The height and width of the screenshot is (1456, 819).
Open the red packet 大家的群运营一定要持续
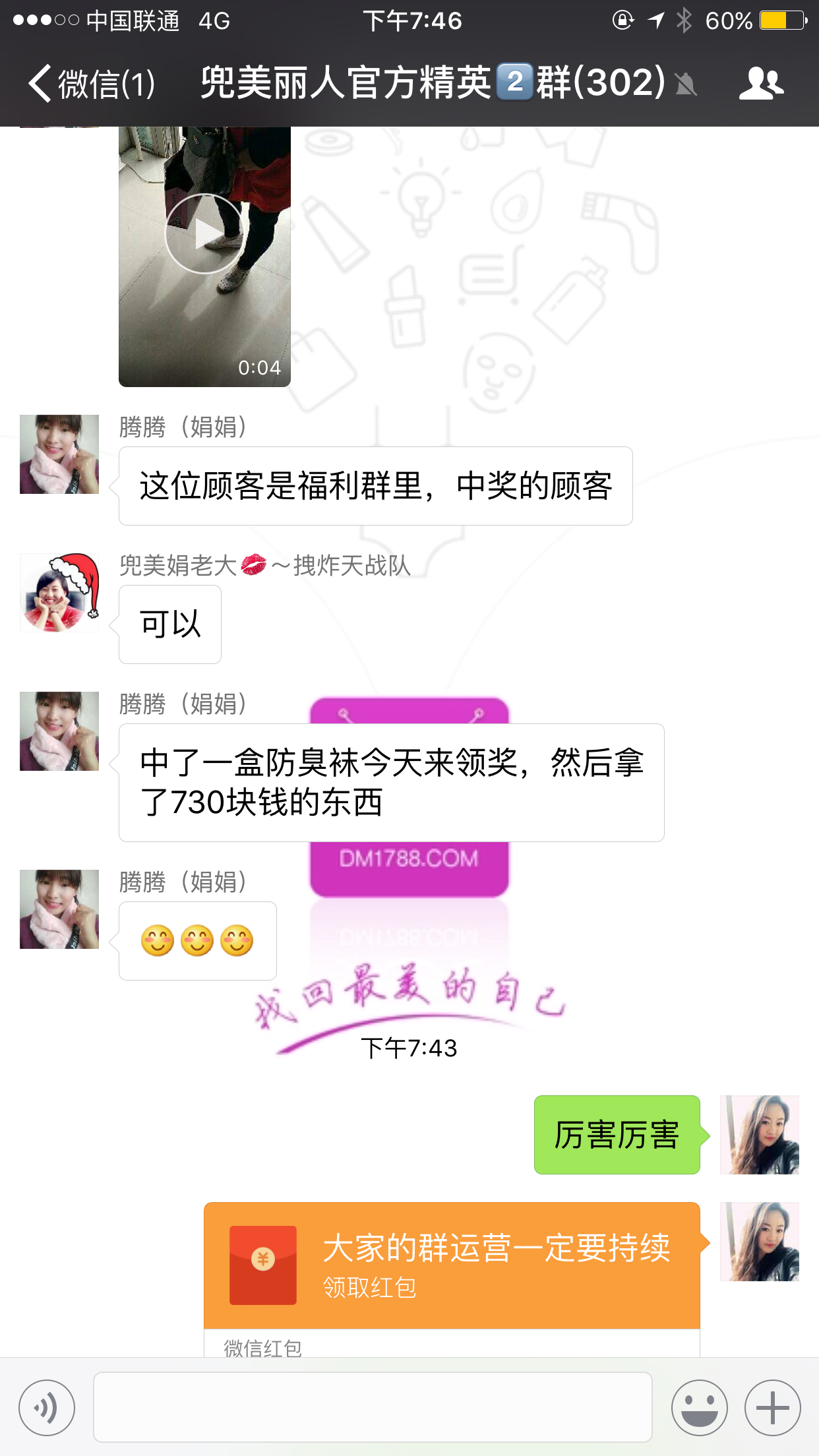452,1265
